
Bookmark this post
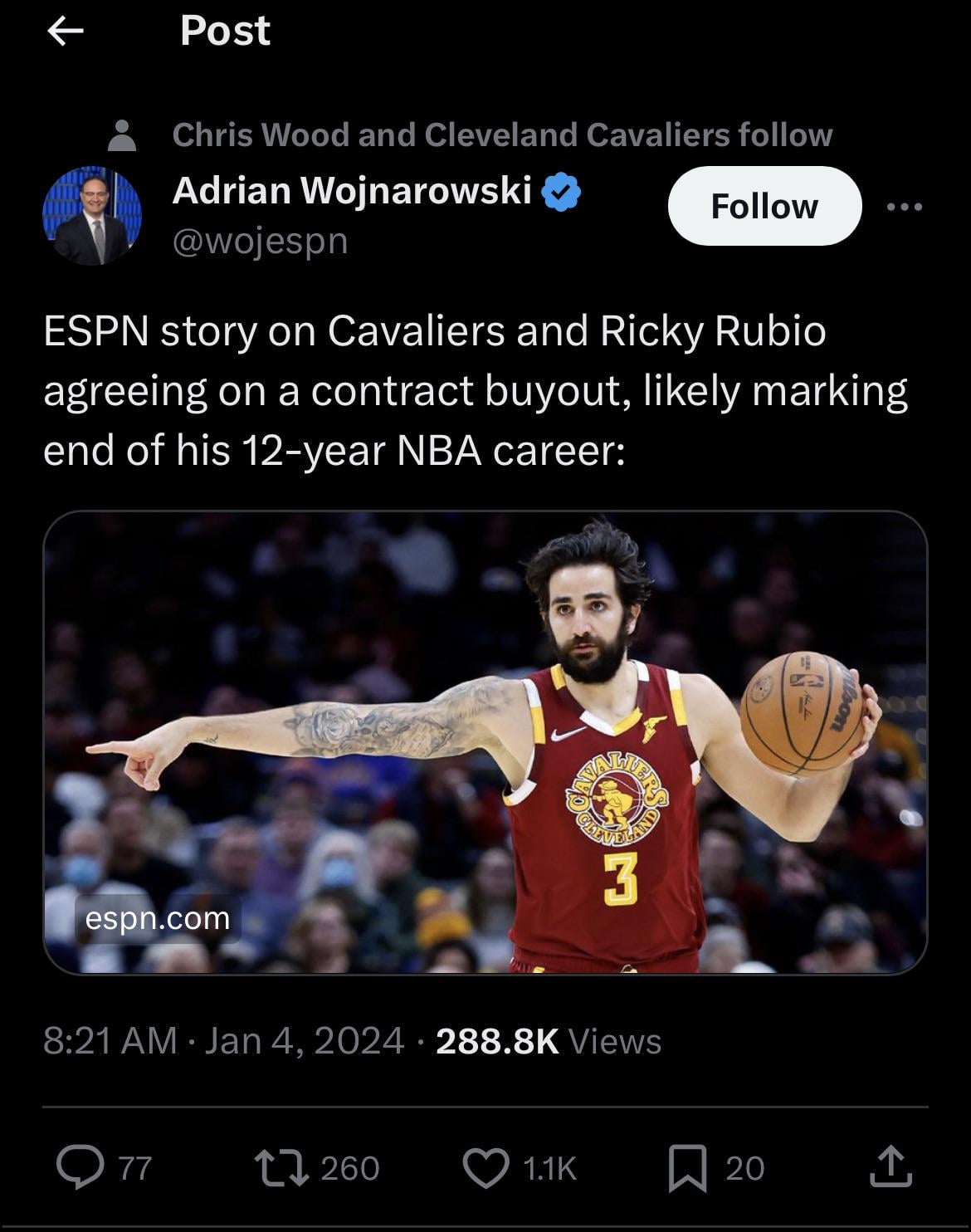pos(687,1167)
